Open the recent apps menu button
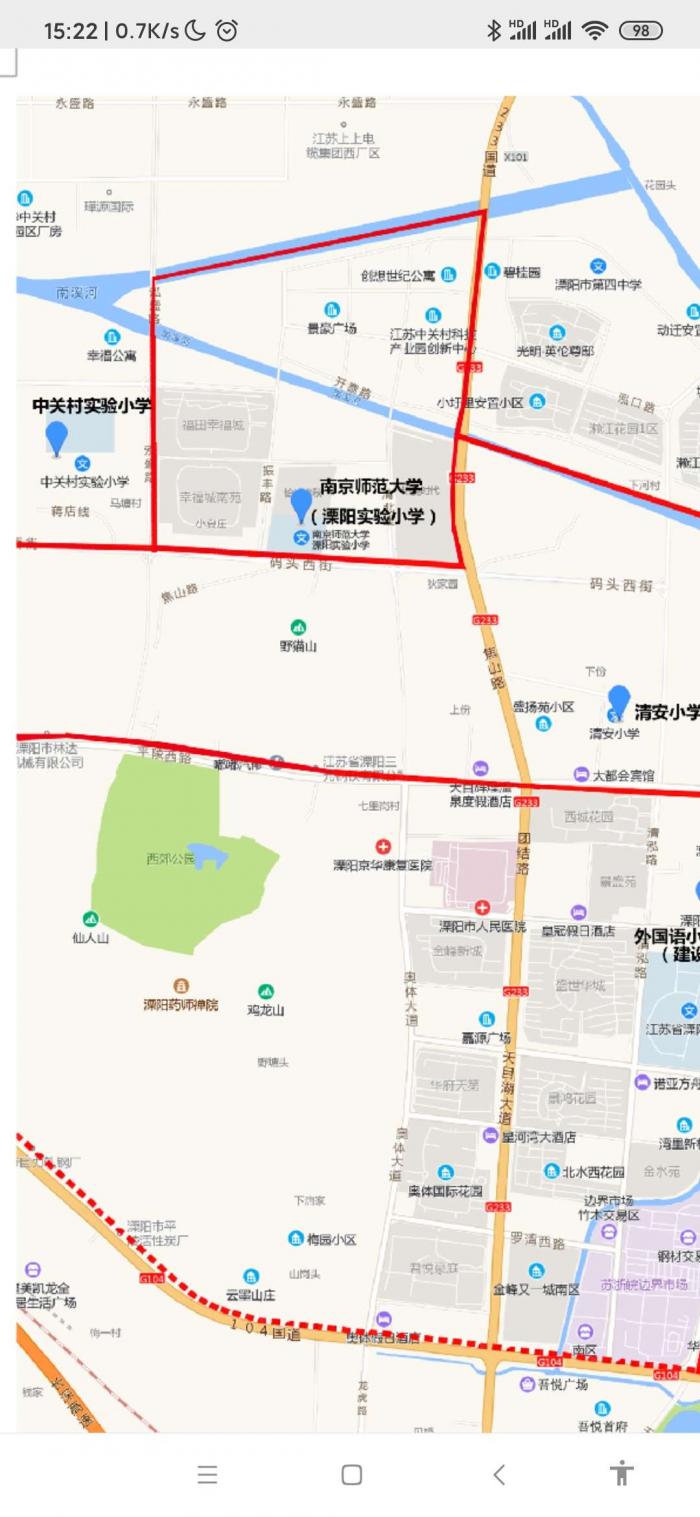This screenshot has width=700, height=1517. pos(207,1474)
